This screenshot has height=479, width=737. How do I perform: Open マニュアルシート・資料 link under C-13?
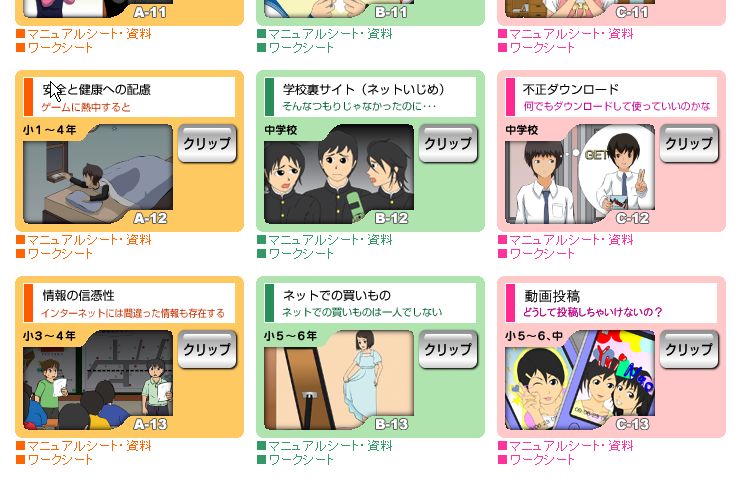[571, 446]
